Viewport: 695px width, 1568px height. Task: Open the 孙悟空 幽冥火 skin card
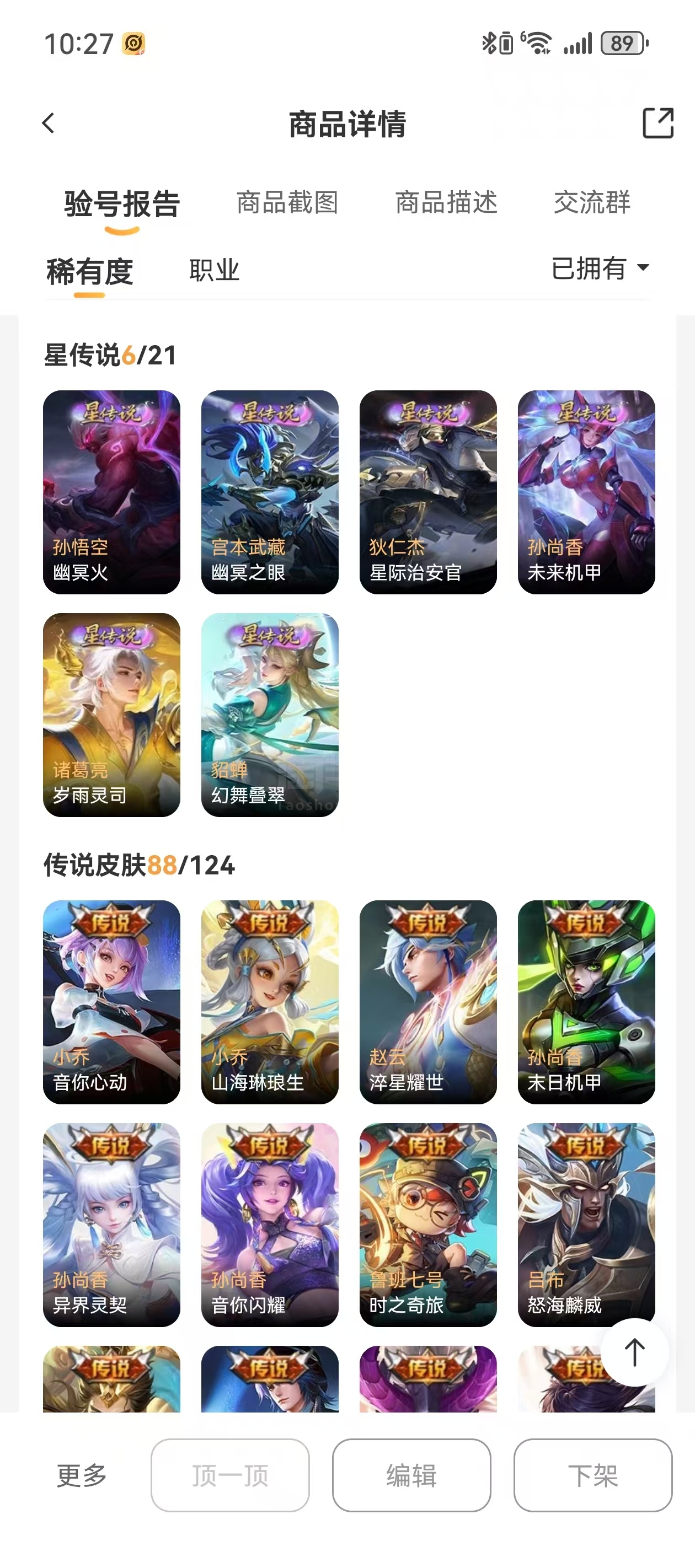(x=111, y=492)
